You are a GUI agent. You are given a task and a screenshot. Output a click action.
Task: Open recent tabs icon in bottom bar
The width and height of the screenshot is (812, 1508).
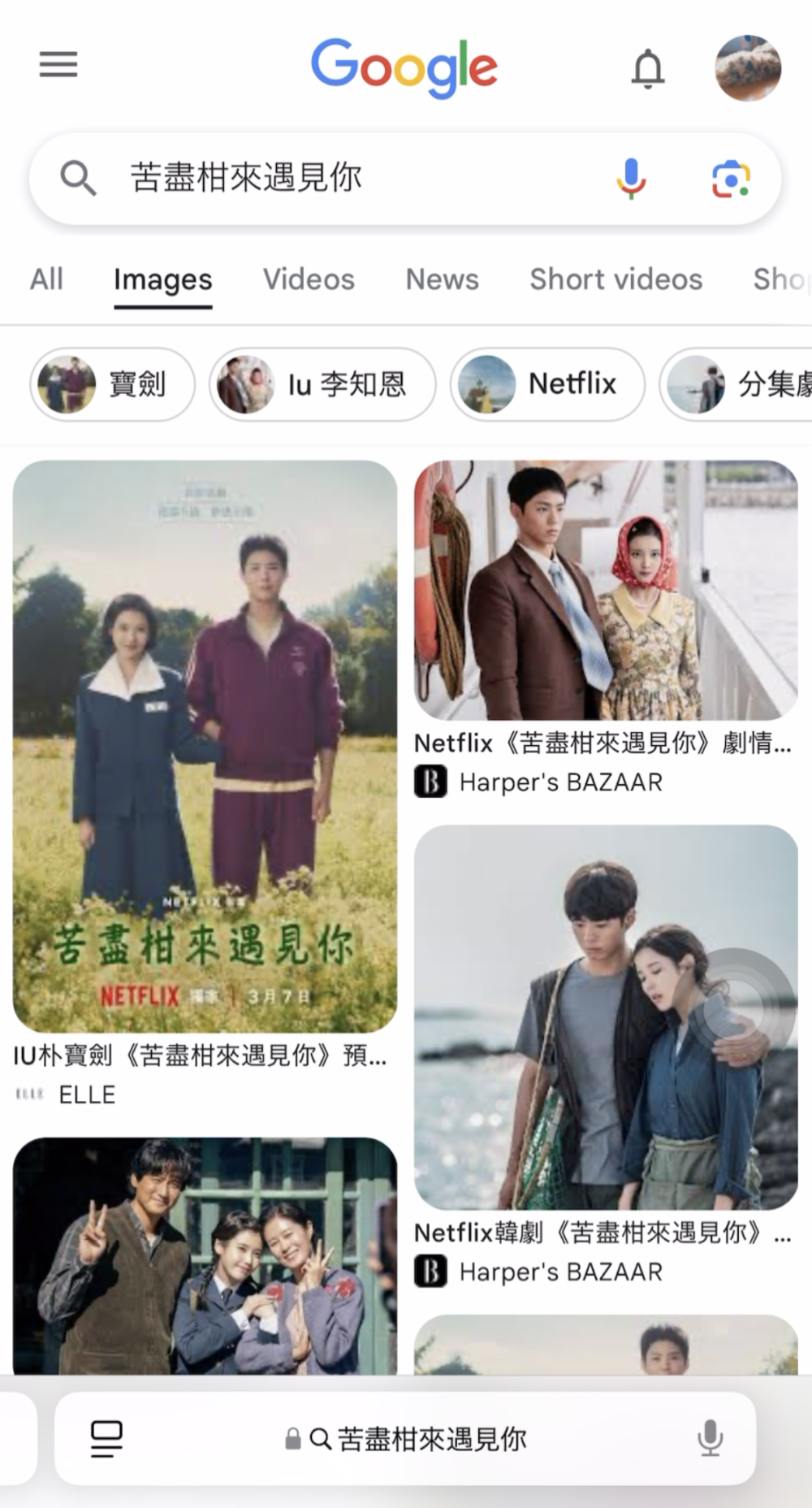point(105,1438)
